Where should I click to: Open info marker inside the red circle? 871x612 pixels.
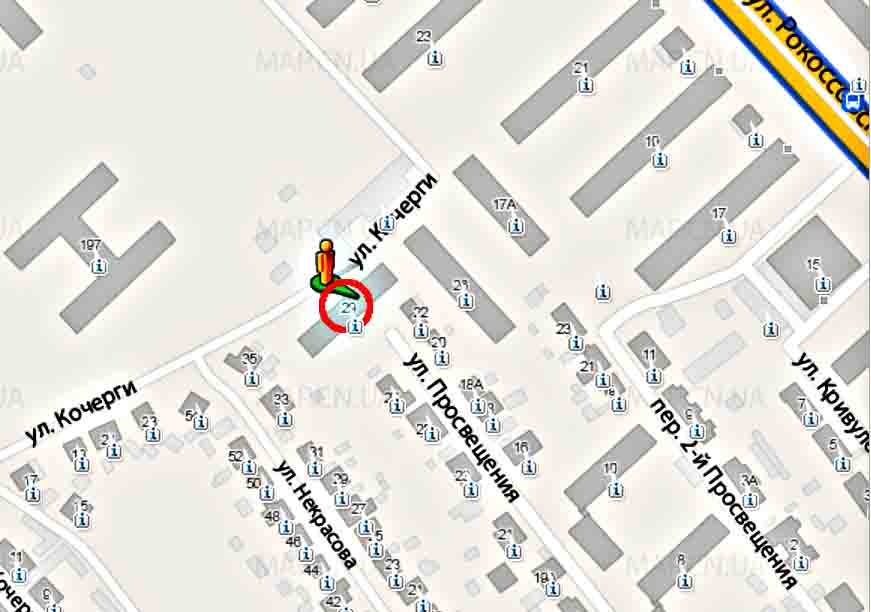point(354,327)
